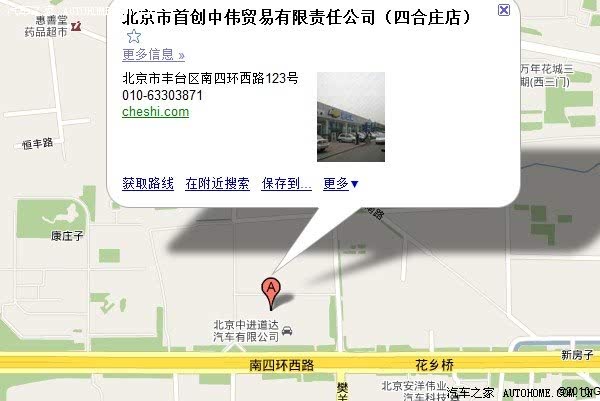Expand the 更多 dropdown
The width and height of the screenshot is (600, 401).
[x=340, y=184]
